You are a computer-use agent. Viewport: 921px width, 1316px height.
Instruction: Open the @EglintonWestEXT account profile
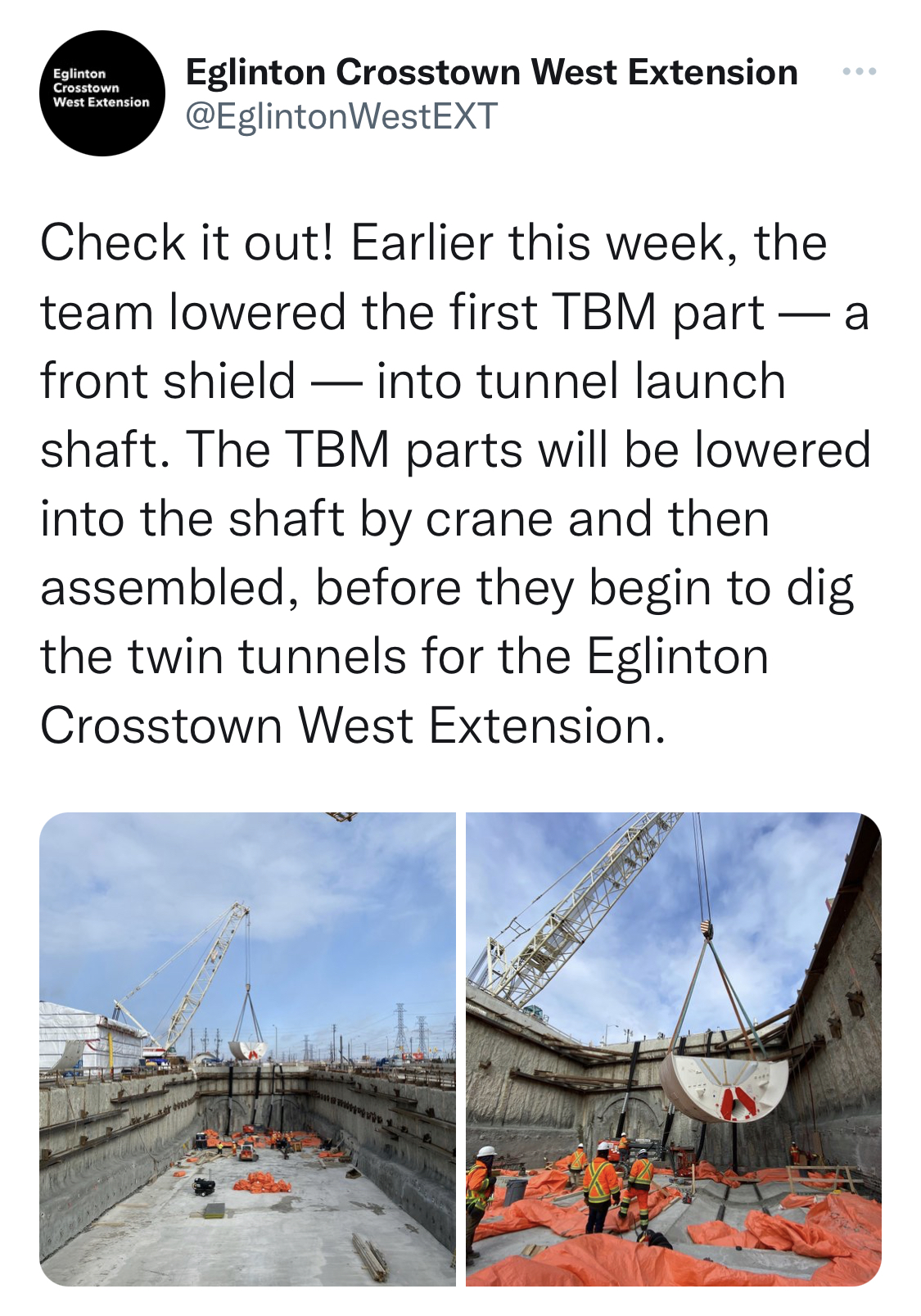[341, 116]
